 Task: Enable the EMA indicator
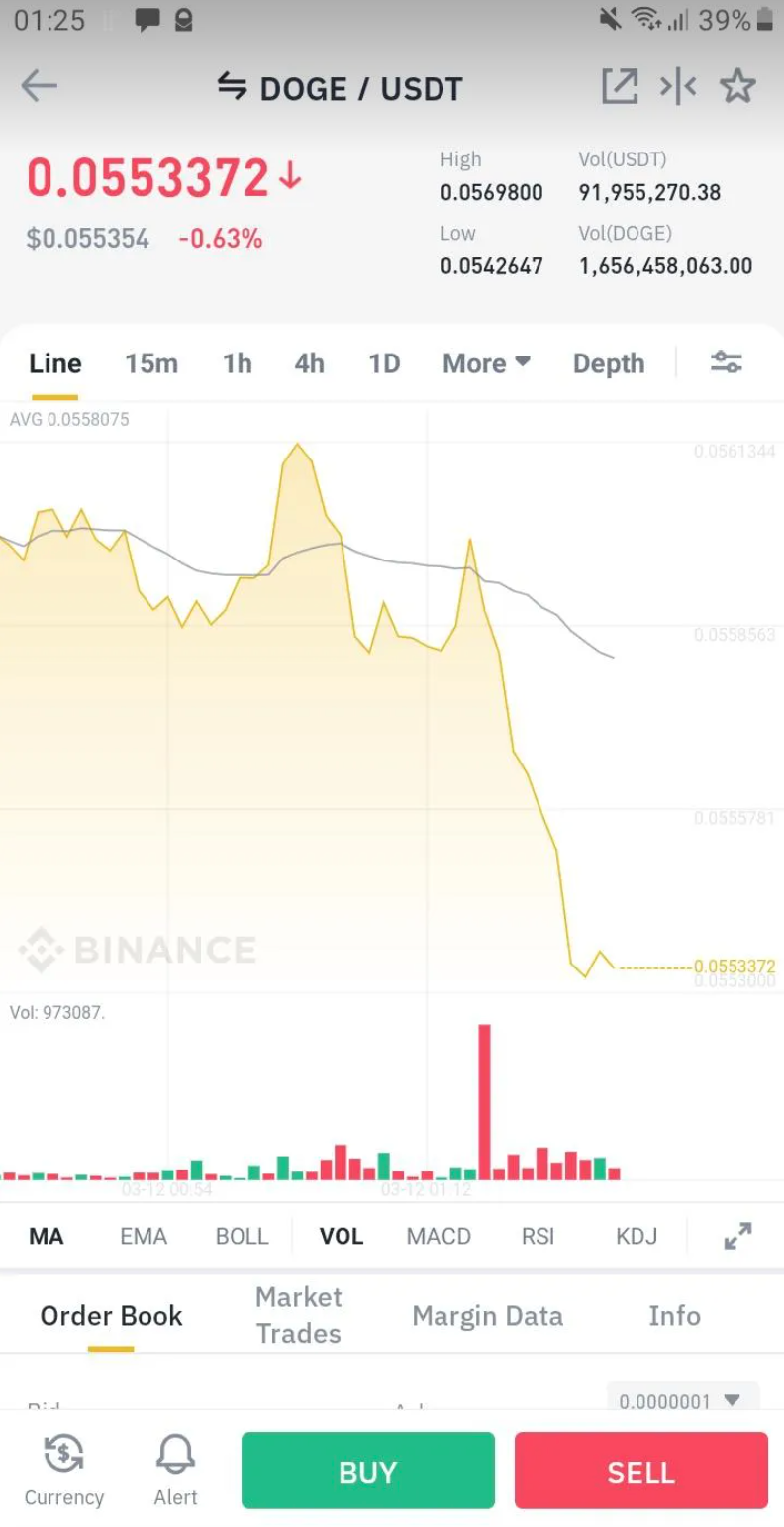144,1236
